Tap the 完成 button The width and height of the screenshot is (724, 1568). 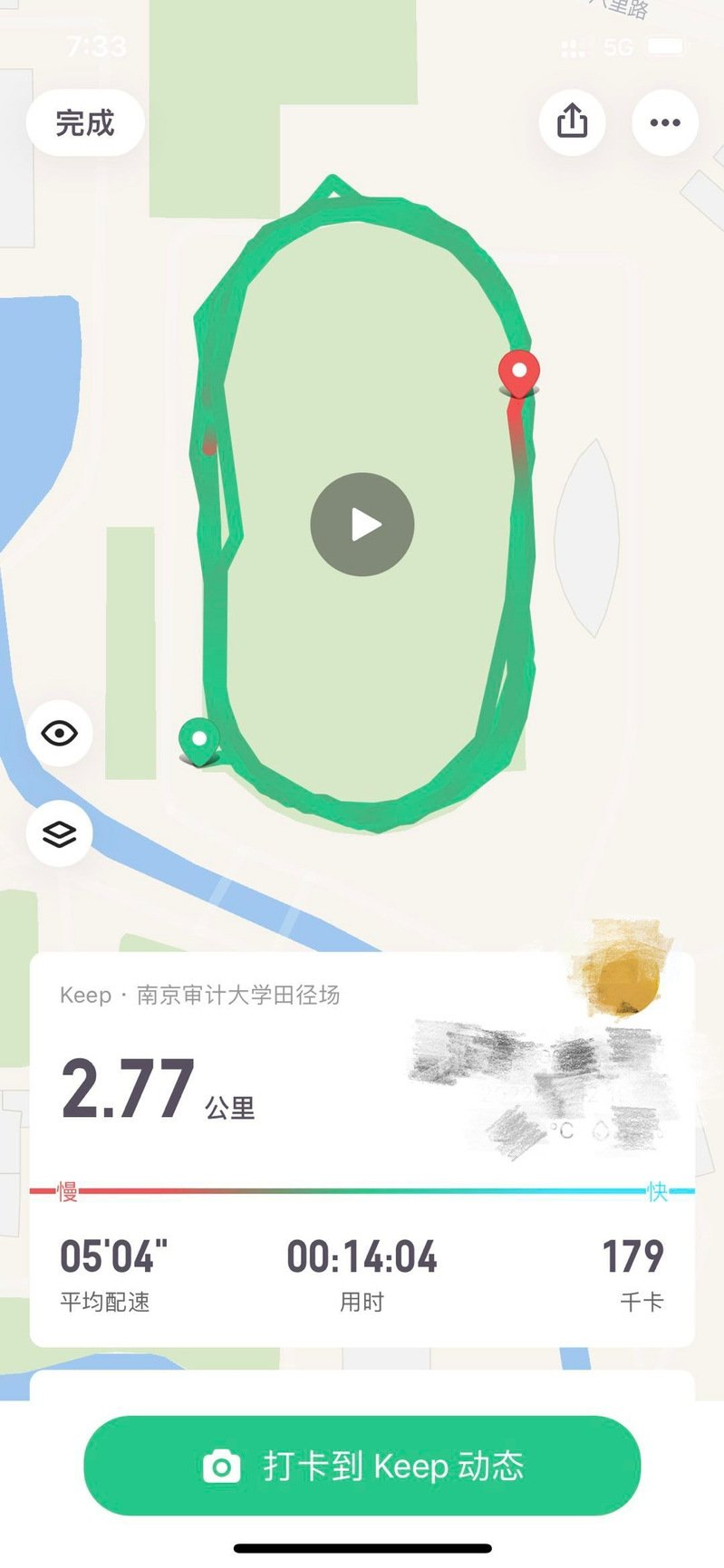[x=85, y=122]
